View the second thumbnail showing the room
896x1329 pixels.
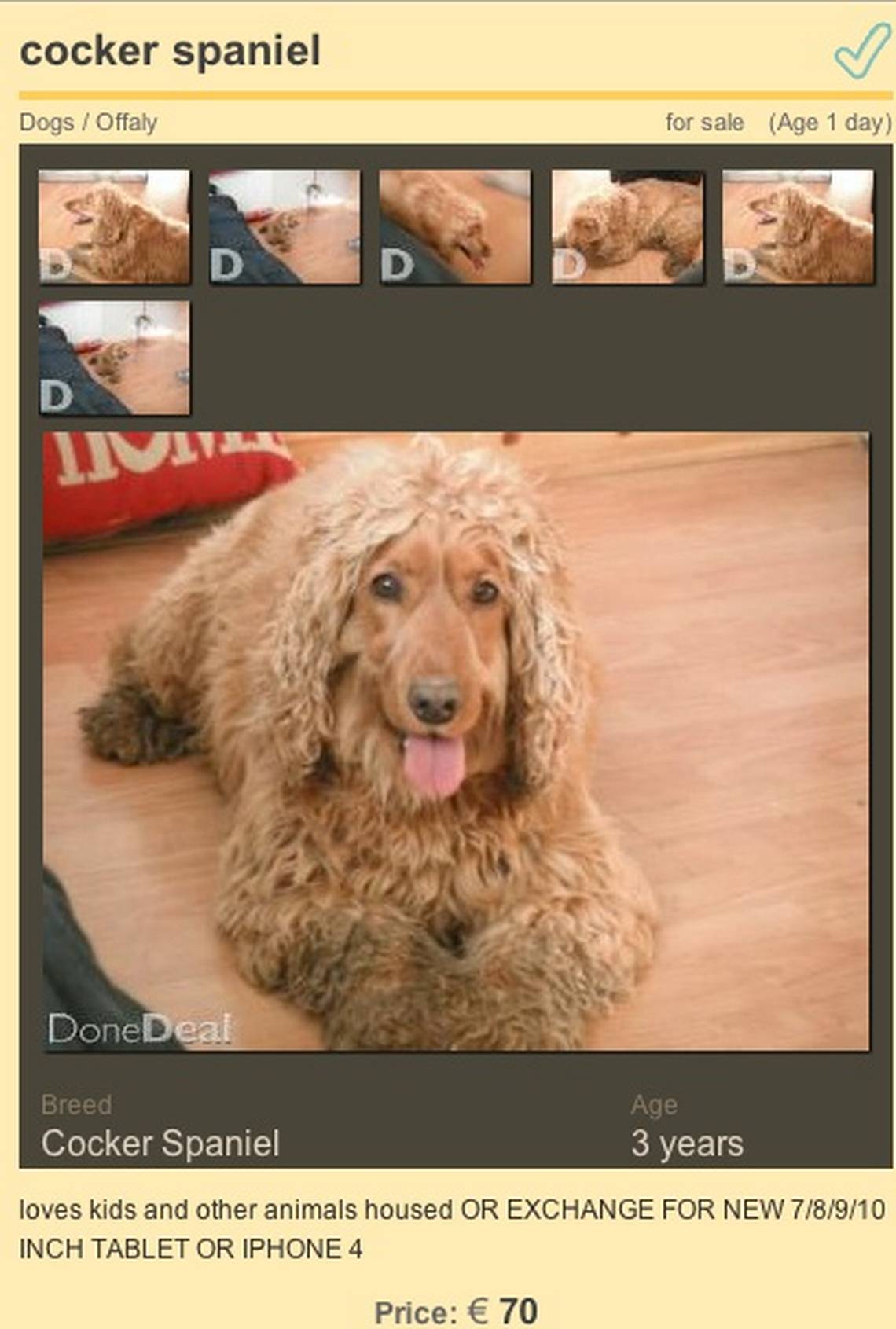point(285,226)
